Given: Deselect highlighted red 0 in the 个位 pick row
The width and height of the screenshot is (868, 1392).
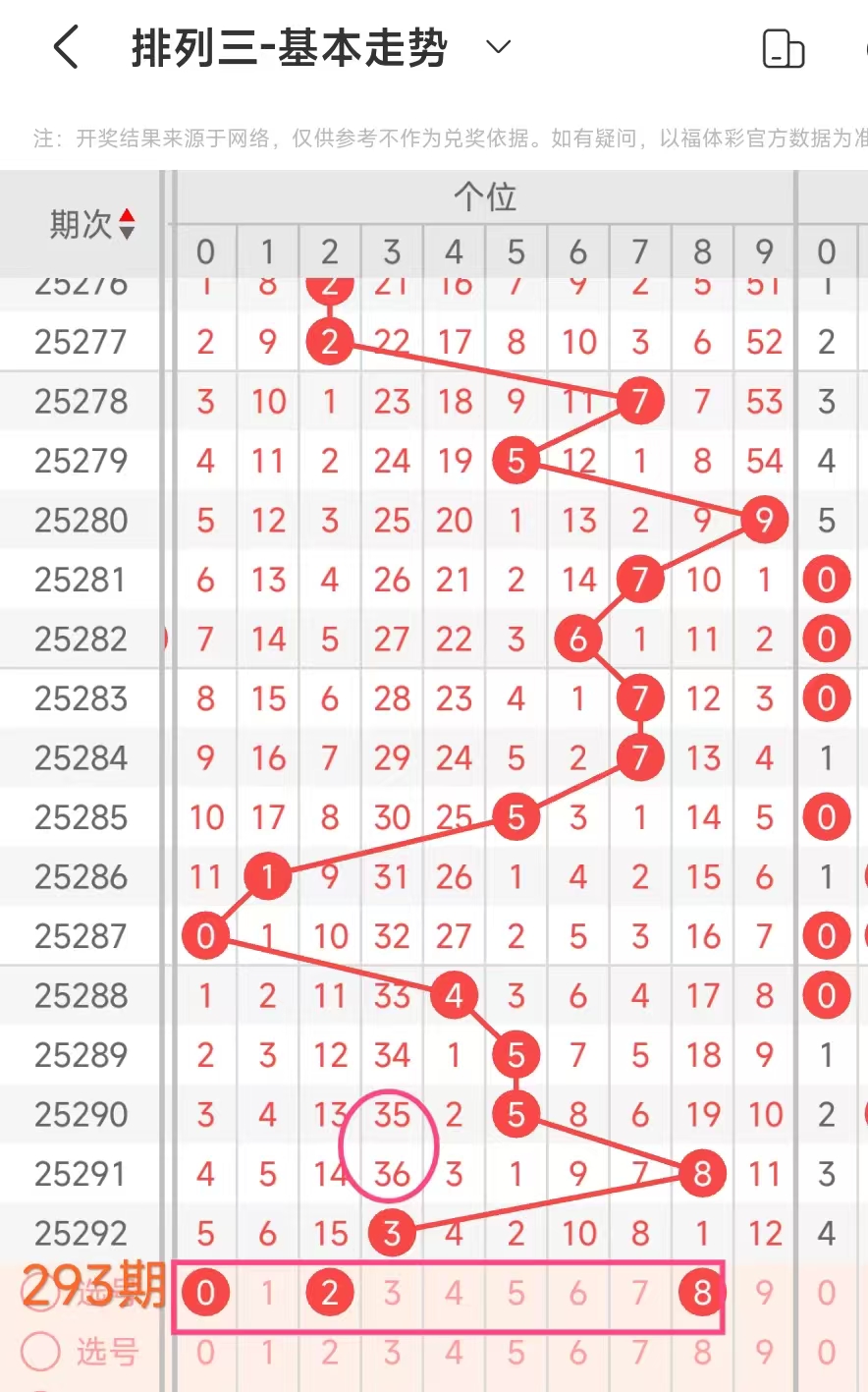Looking at the screenshot, I should click(x=205, y=1293).
